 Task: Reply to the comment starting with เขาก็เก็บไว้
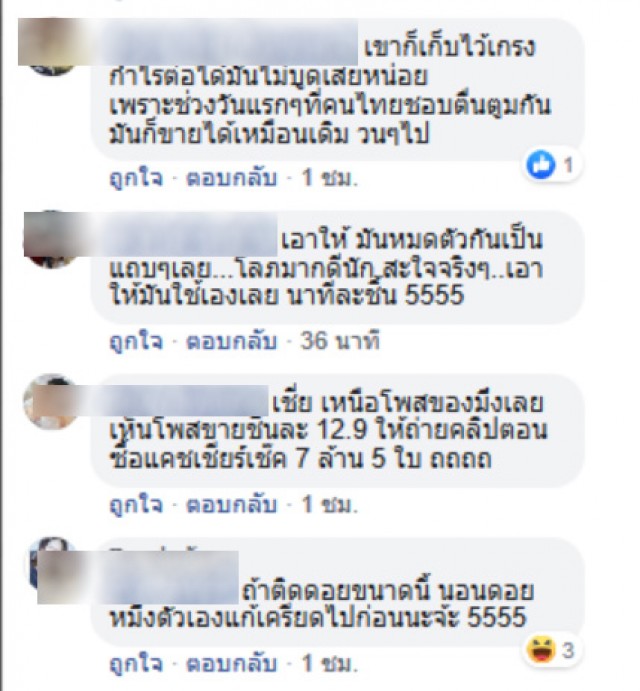click(x=231, y=181)
